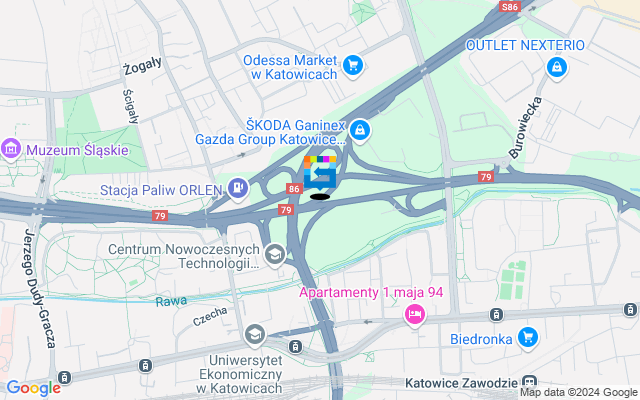This screenshot has width=640, height=400.
Task: Open the Apartamenty 1 maja 94 pin
Action: click(x=413, y=315)
